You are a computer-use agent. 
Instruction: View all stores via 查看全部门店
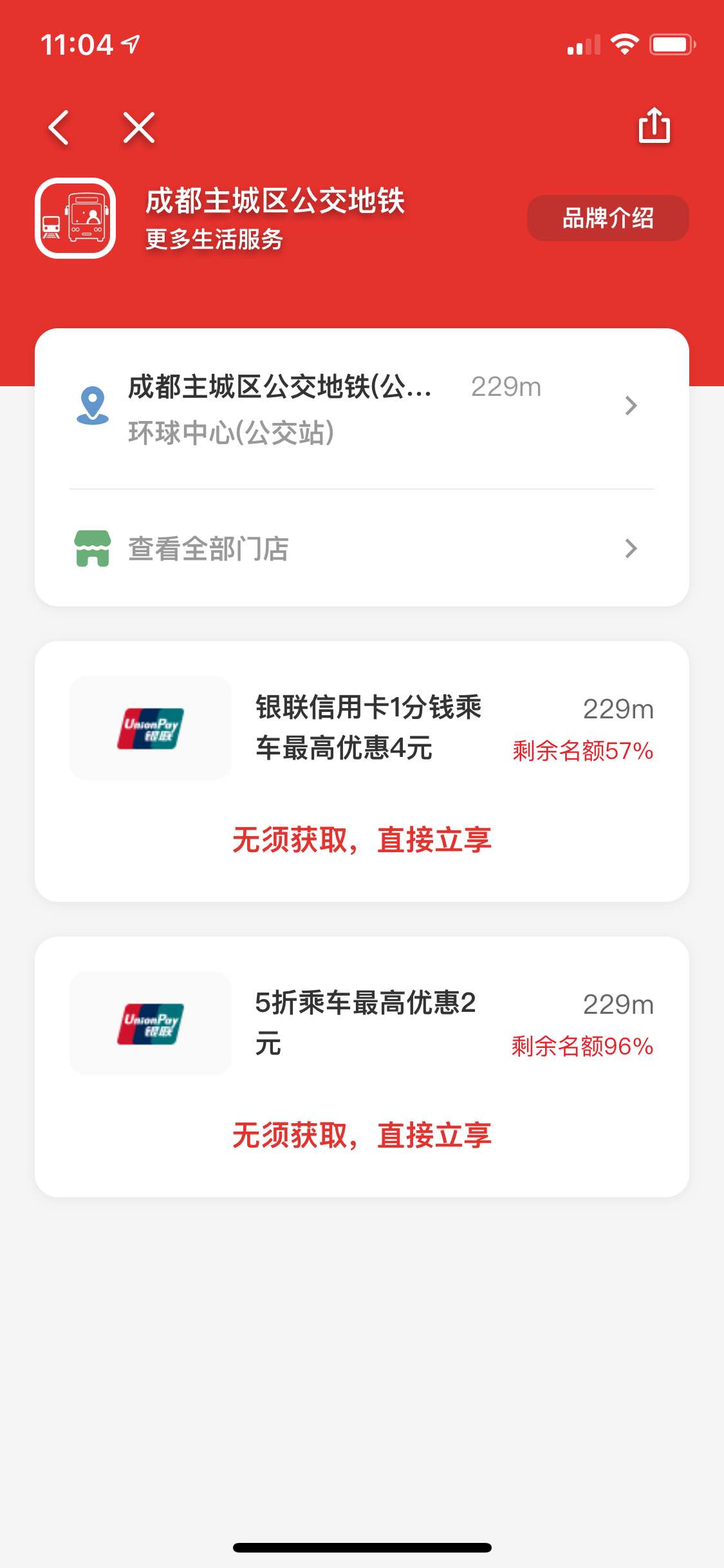pyautogui.click(x=360, y=548)
